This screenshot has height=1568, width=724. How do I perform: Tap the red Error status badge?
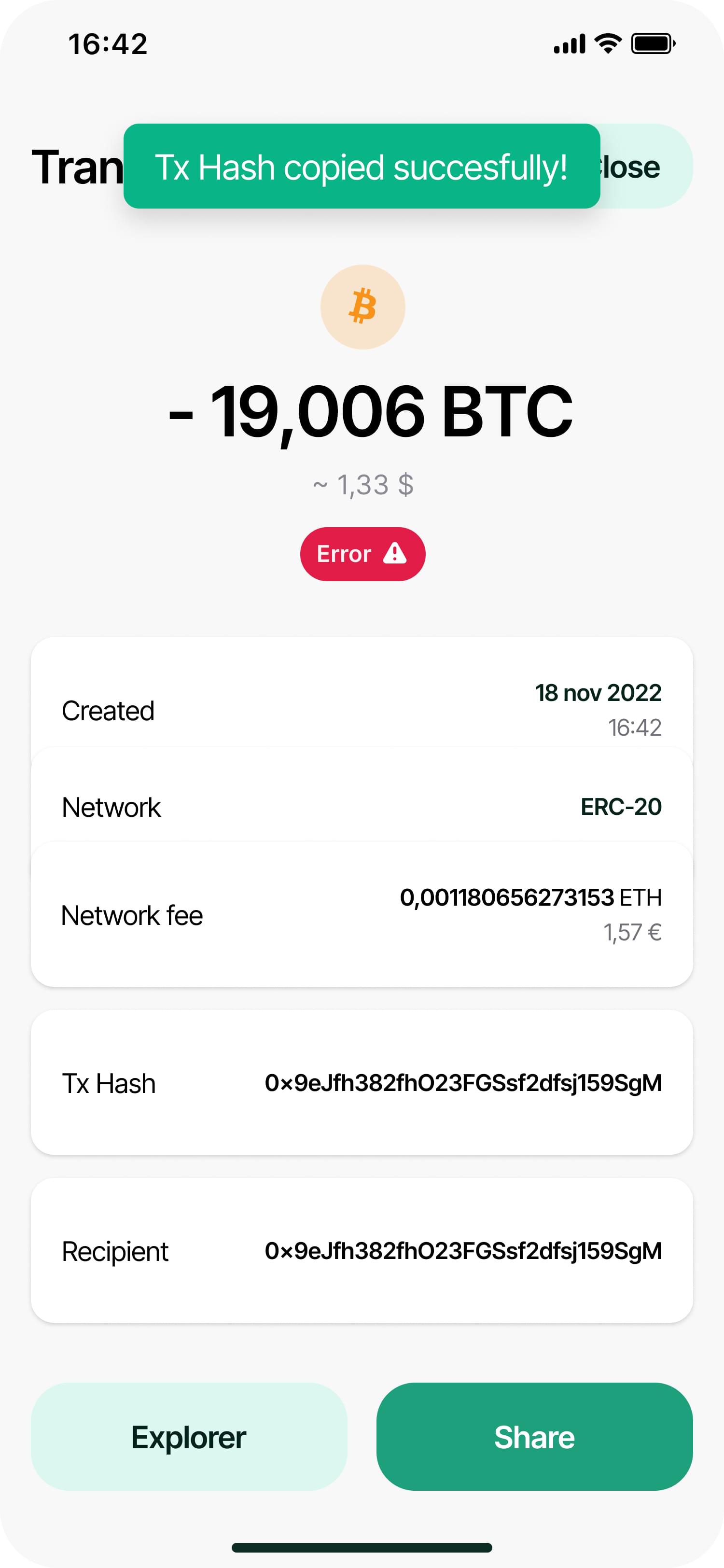[362, 554]
